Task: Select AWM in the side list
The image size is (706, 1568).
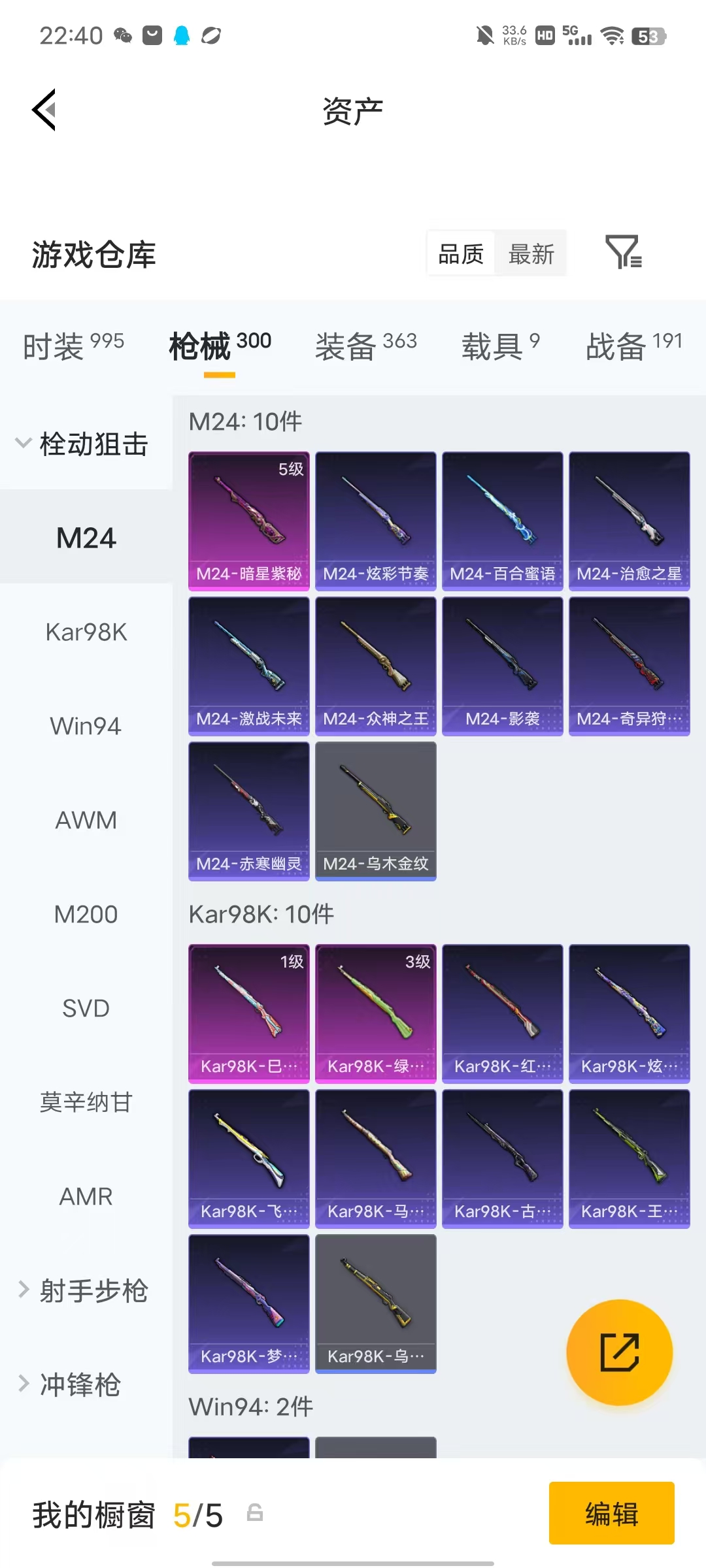Action: [x=86, y=820]
